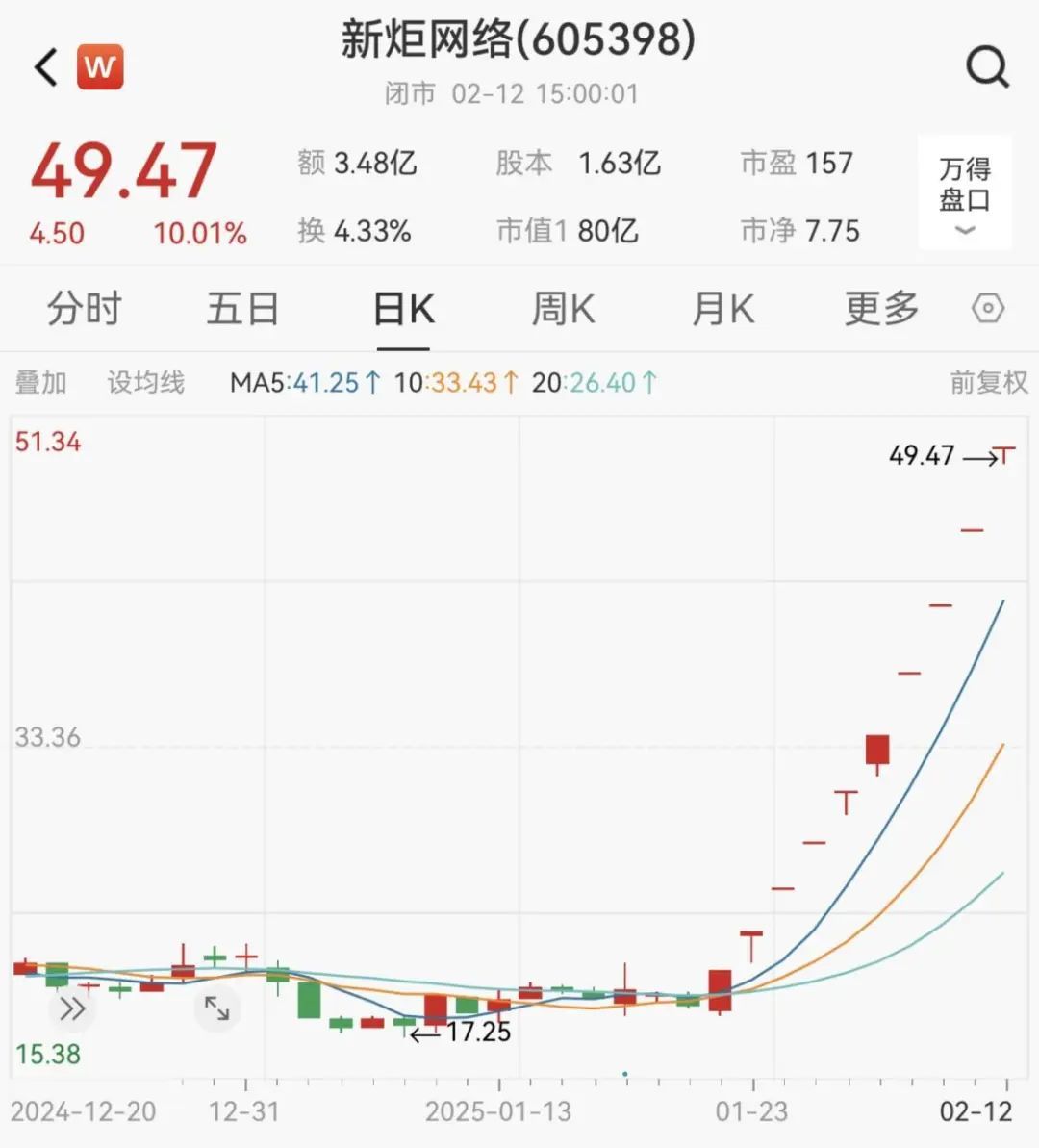This screenshot has height=1148, width=1039.
Task: Select the 日K tab
Action: (403, 310)
